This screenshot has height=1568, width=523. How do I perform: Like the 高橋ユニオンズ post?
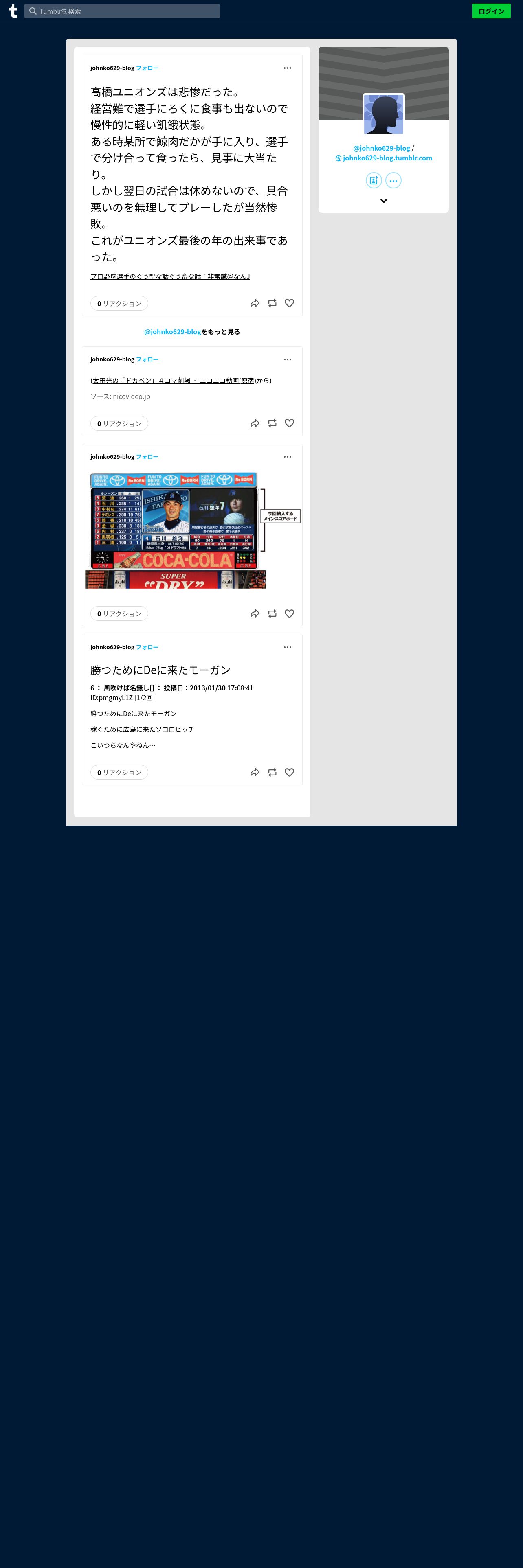point(289,303)
